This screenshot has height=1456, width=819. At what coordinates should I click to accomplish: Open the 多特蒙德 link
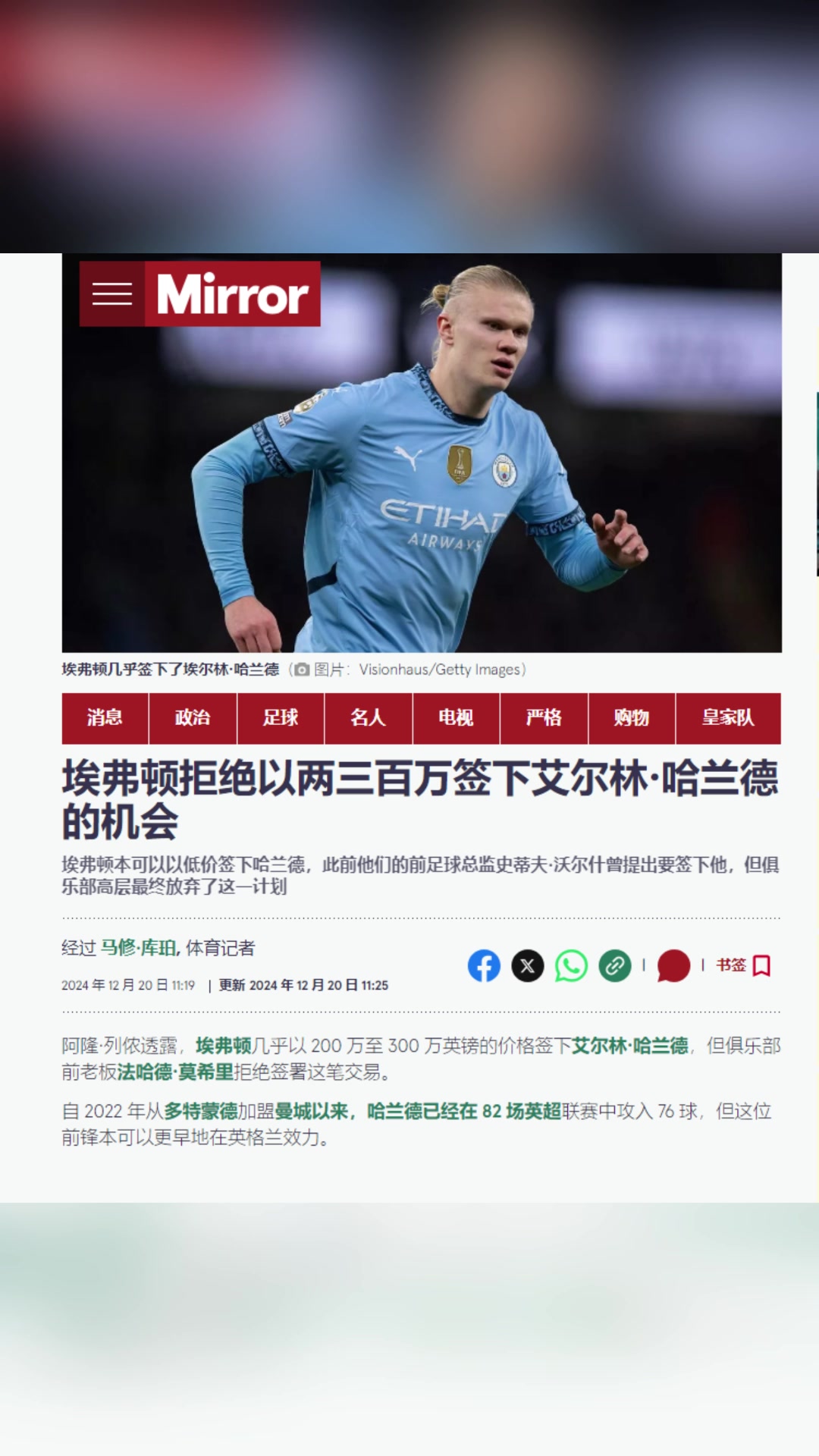(x=201, y=1111)
